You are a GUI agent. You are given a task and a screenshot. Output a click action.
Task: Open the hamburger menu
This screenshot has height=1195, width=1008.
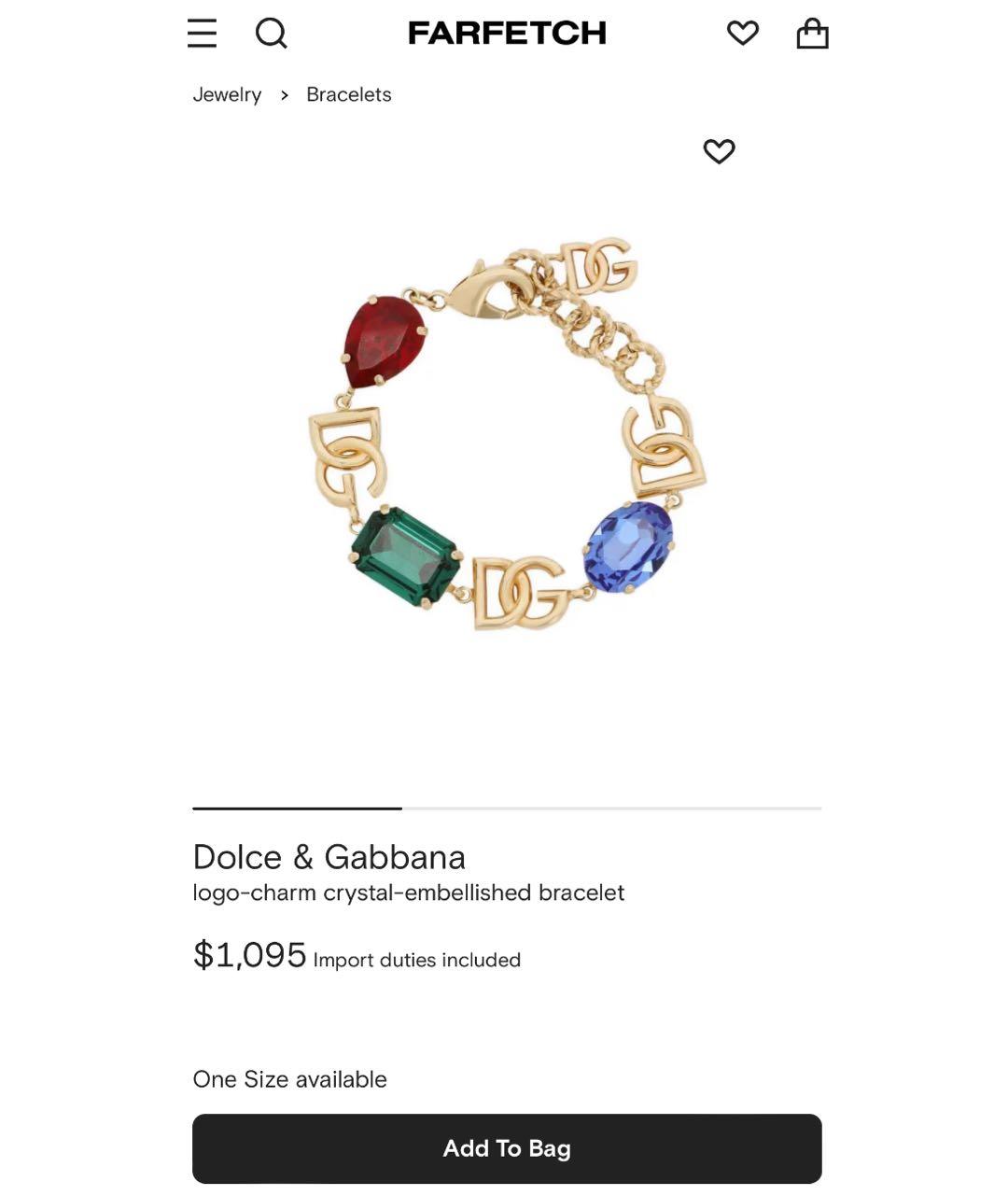point(202,34)
